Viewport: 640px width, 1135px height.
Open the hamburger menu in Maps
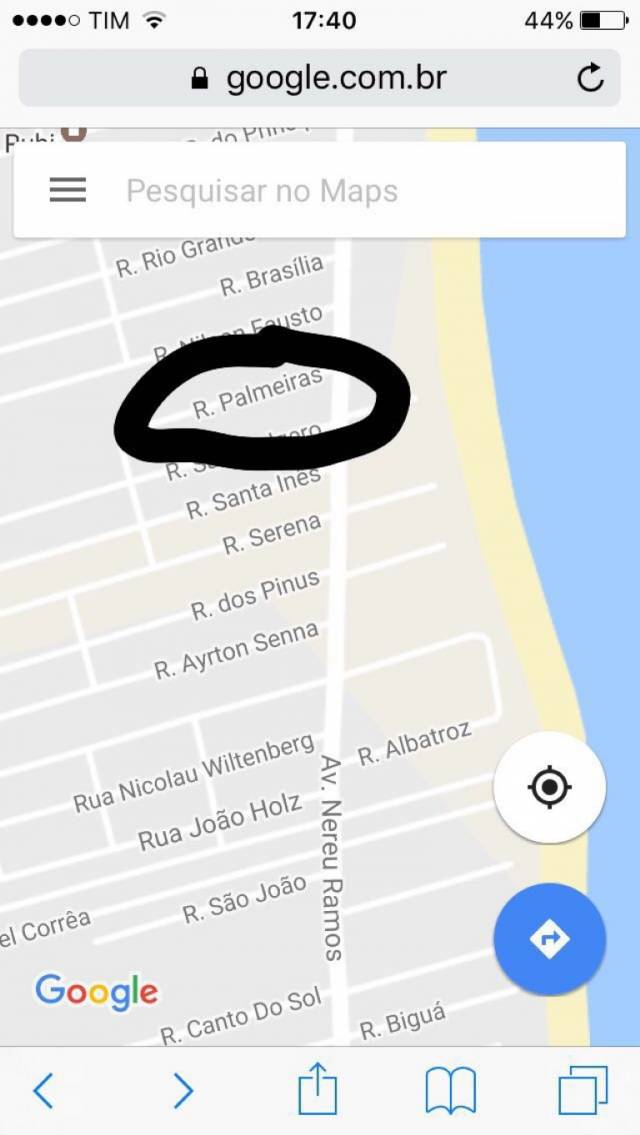(68, 190)
